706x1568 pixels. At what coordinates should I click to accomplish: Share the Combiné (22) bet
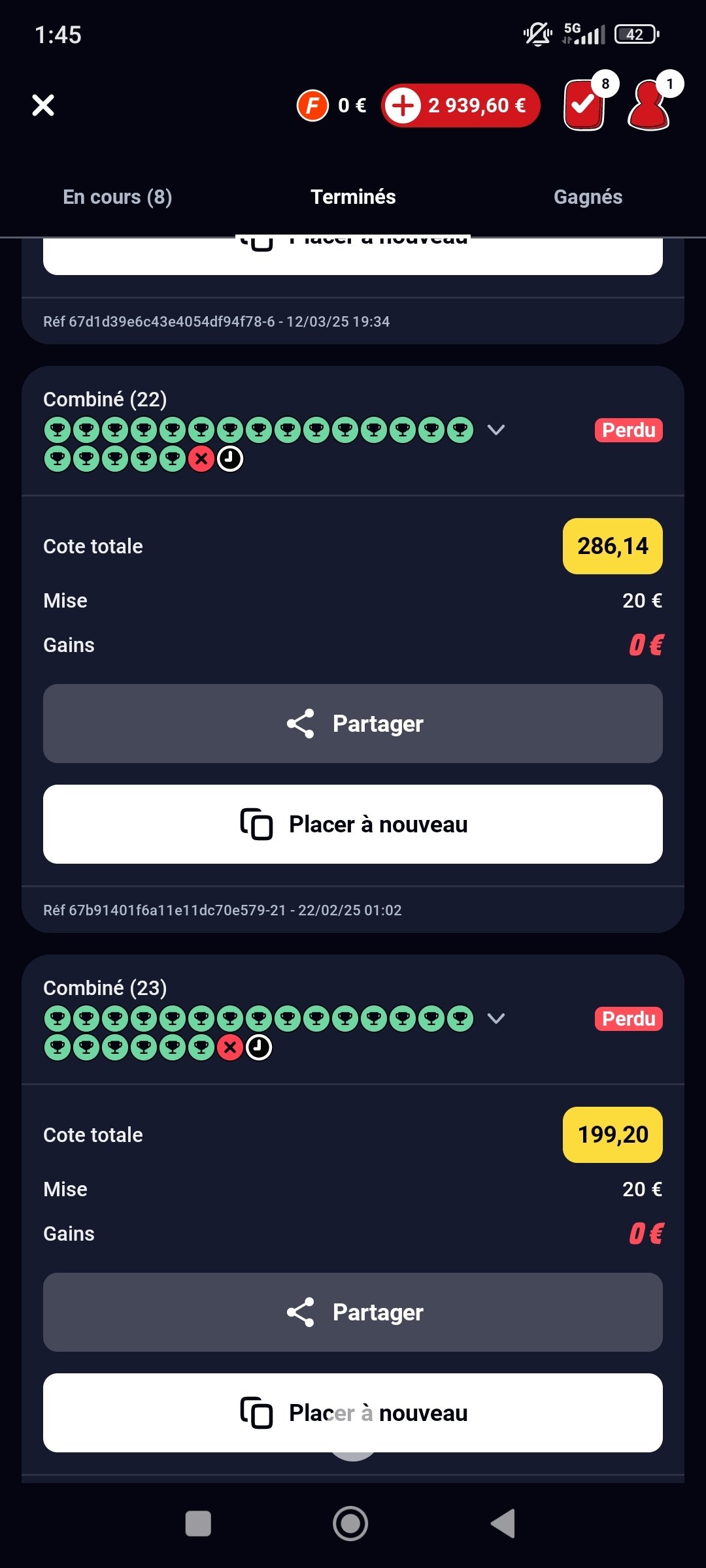[353, 723]
